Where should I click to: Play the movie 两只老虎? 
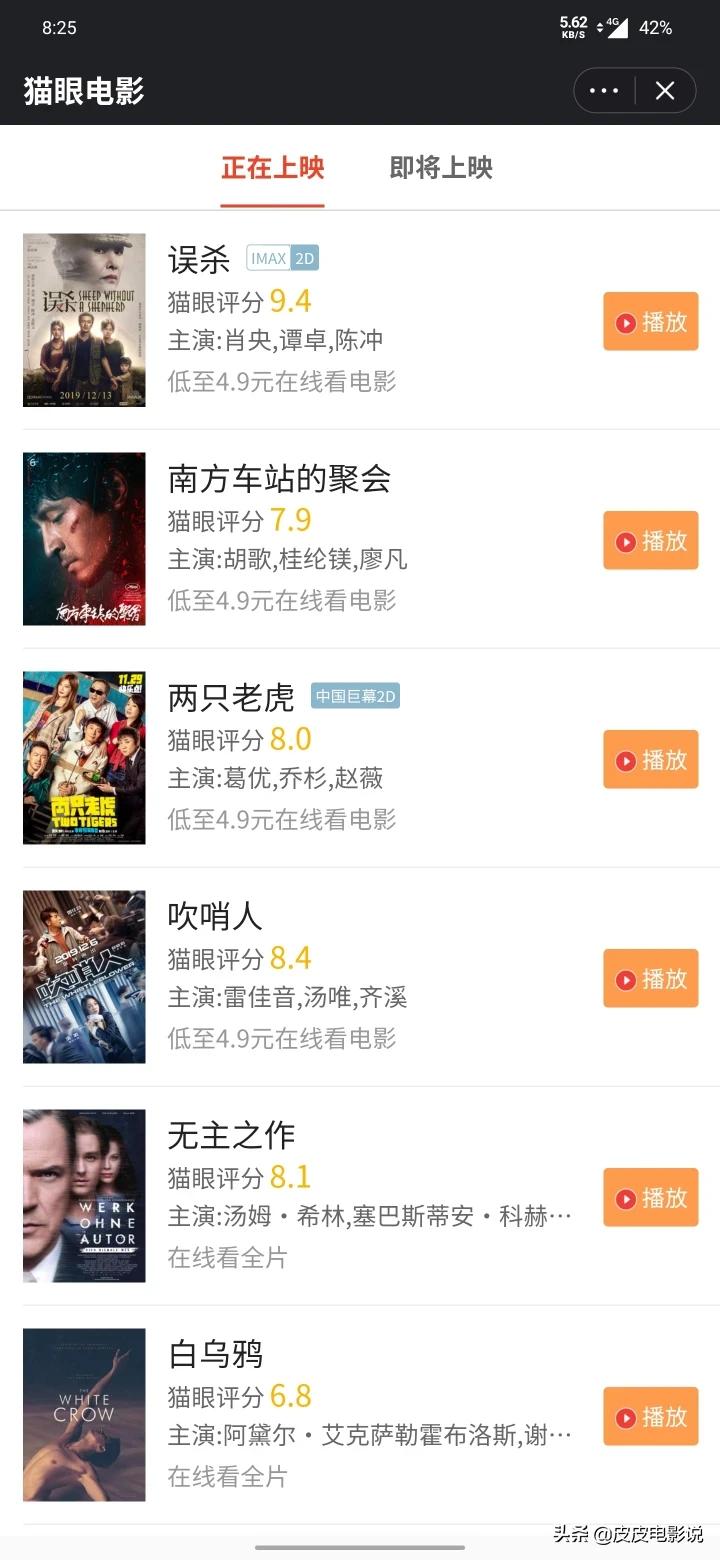pos(650,760)
